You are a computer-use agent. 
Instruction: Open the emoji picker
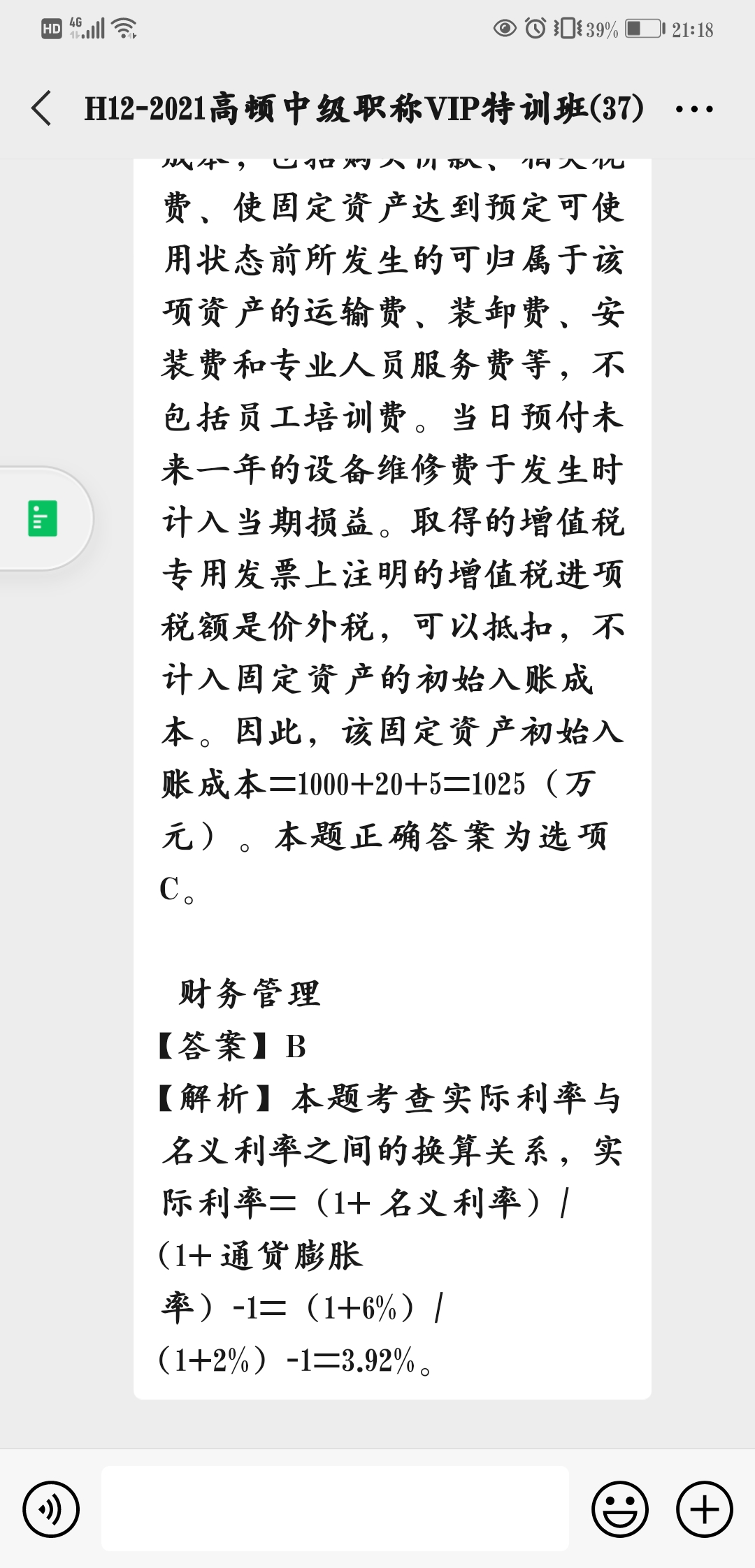point(620,1509)
